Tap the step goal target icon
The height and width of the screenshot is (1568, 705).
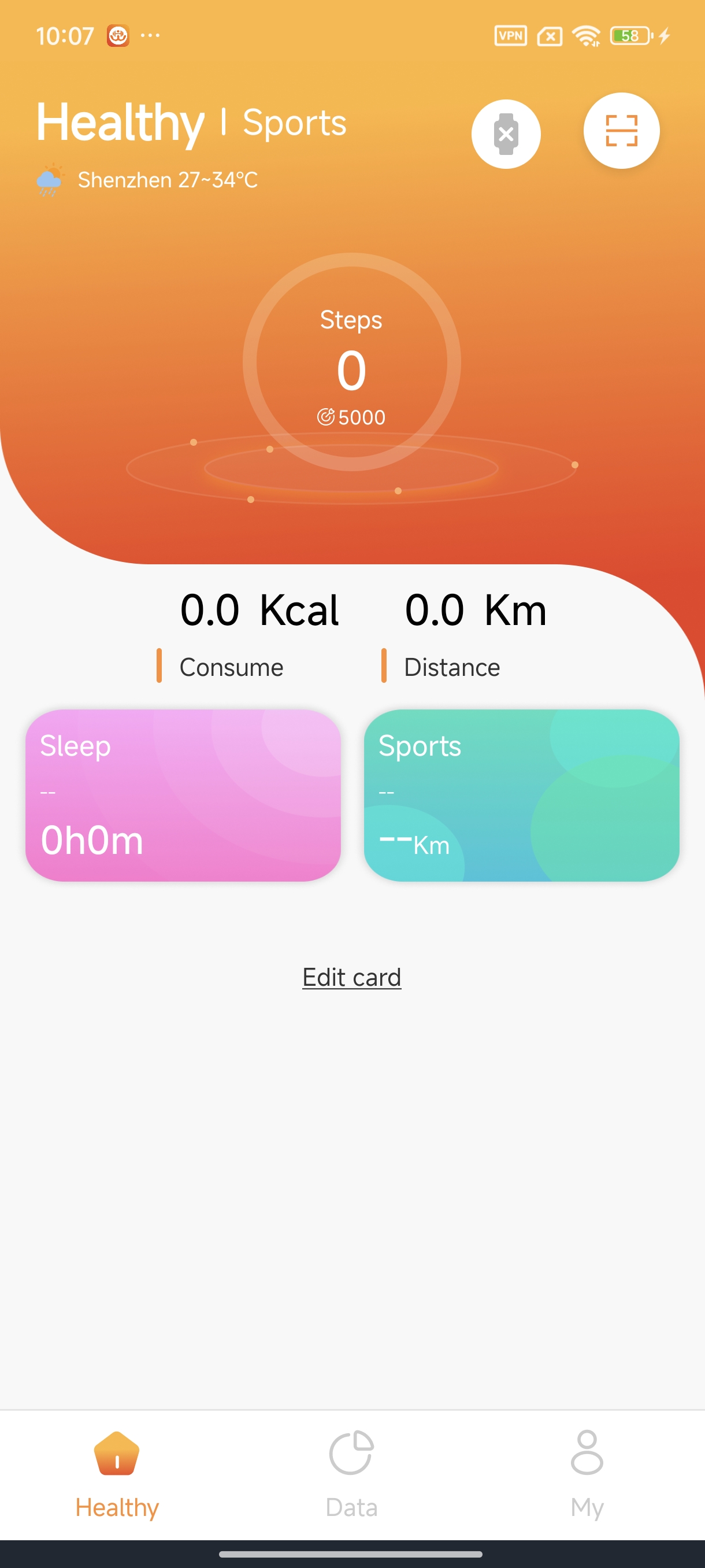tap(326, 417)
